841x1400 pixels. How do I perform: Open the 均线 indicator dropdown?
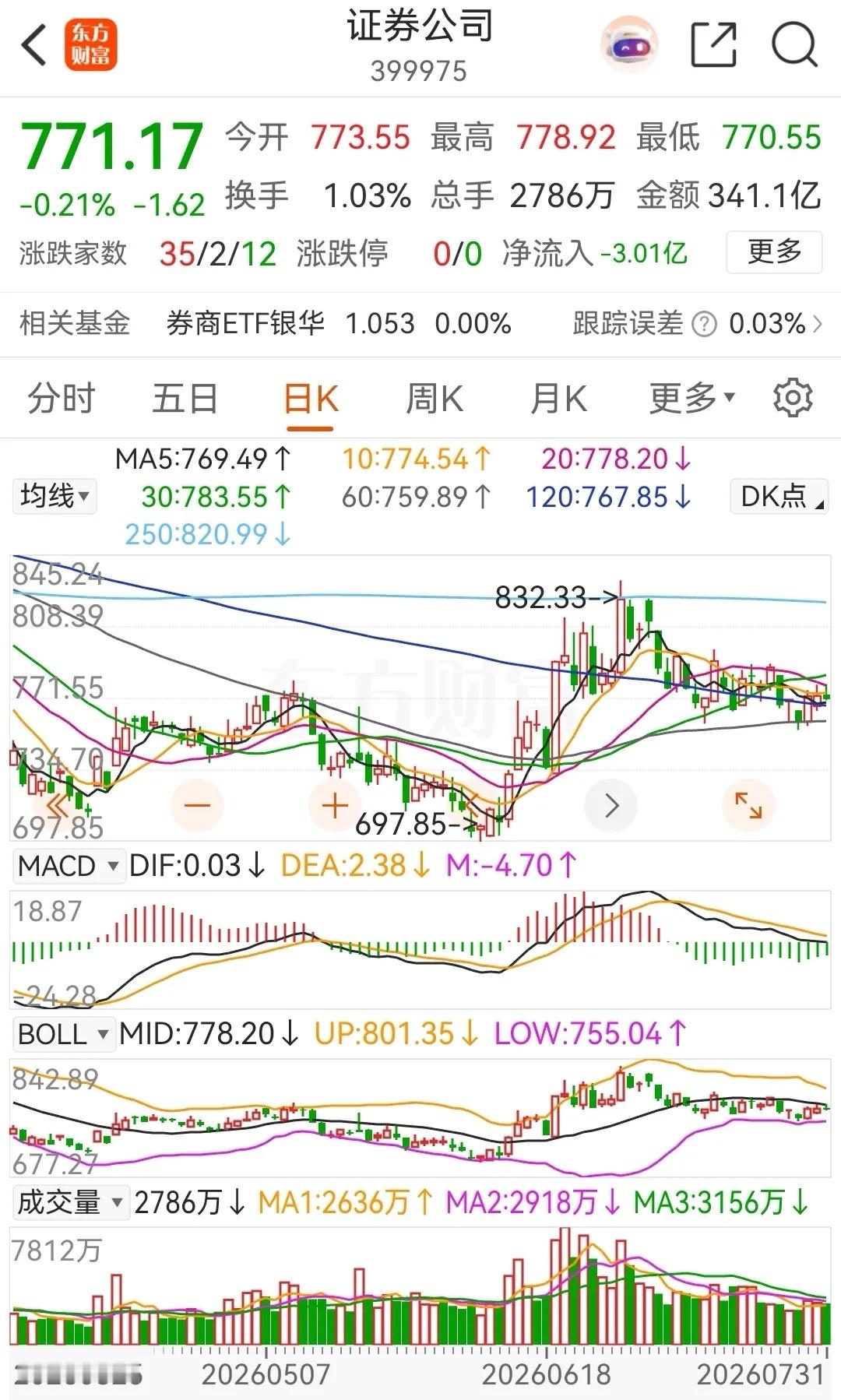coord(55,496)
